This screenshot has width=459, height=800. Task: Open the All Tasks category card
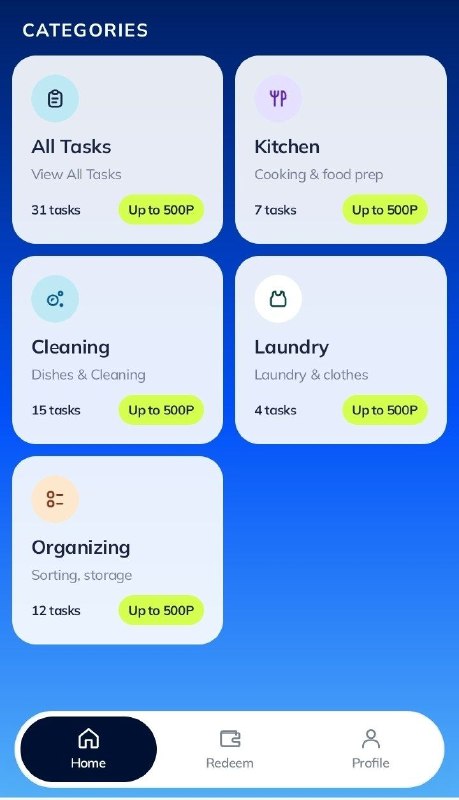(117, 149)
